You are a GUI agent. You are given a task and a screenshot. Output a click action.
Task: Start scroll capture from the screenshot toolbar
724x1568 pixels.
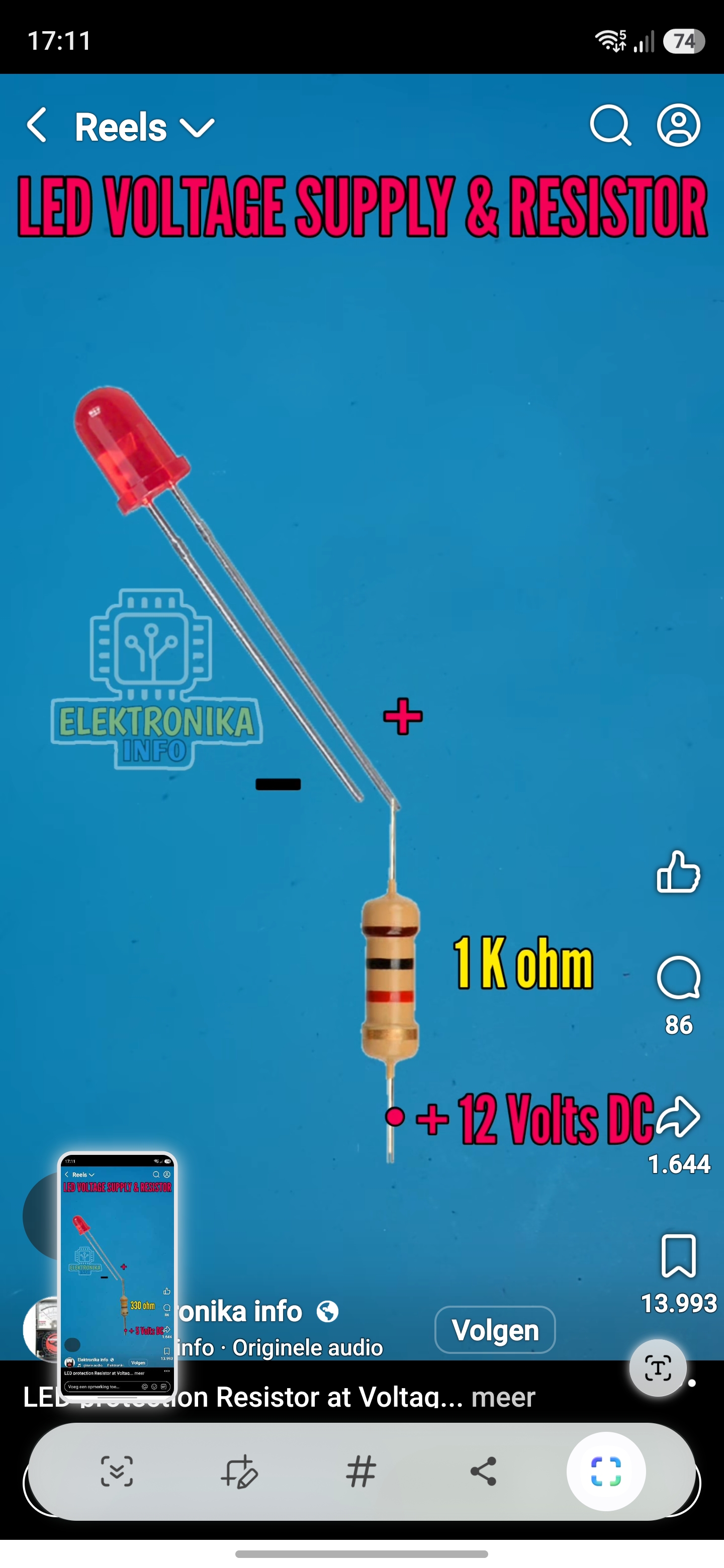pos(117,1472)
